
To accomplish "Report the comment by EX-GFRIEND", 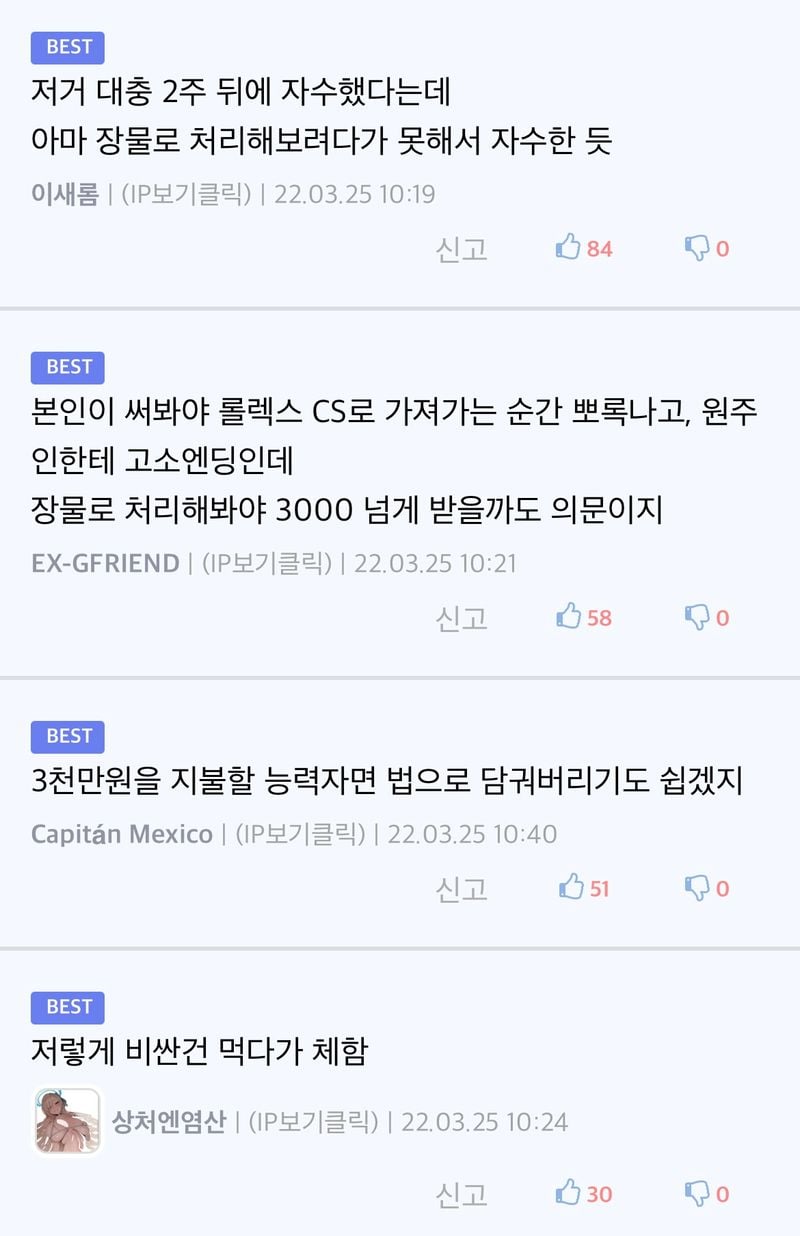I will (461, 618).
